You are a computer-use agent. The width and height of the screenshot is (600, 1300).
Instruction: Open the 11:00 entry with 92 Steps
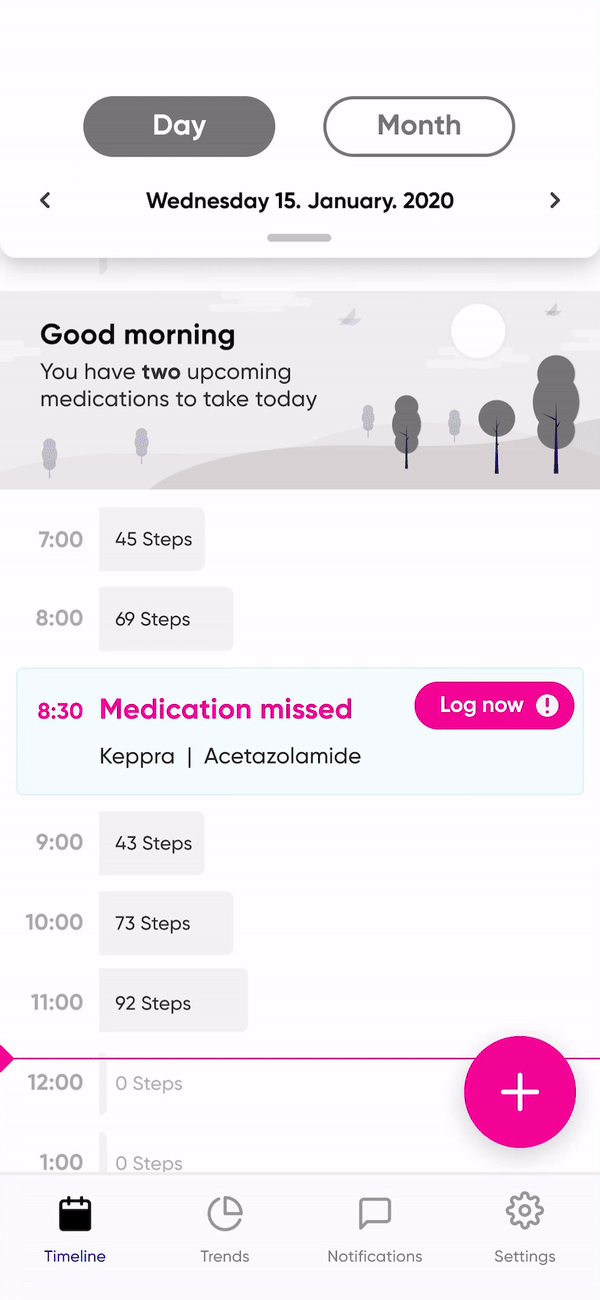(173, 1001)
